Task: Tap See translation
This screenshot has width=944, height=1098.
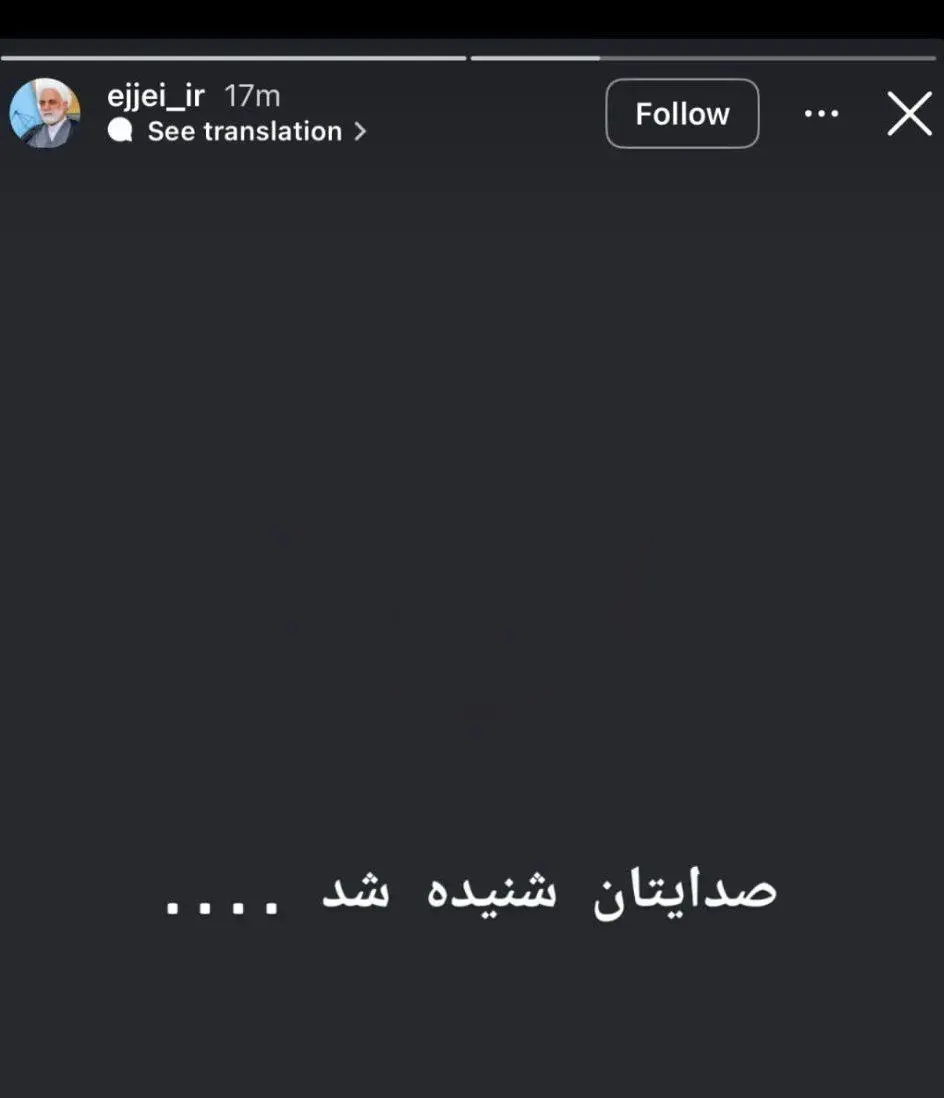Action: point(245,132)
